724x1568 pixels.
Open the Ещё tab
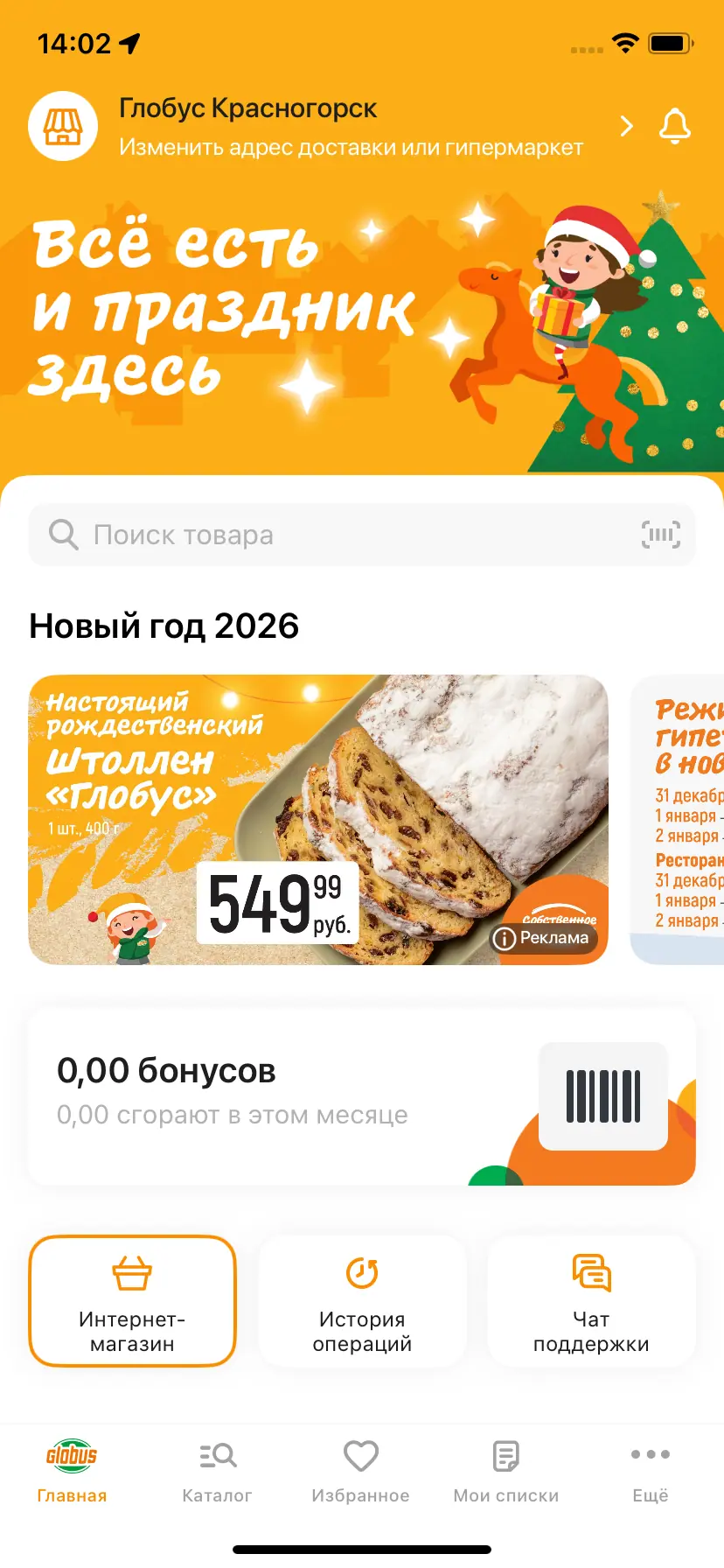click(651, 1472)
